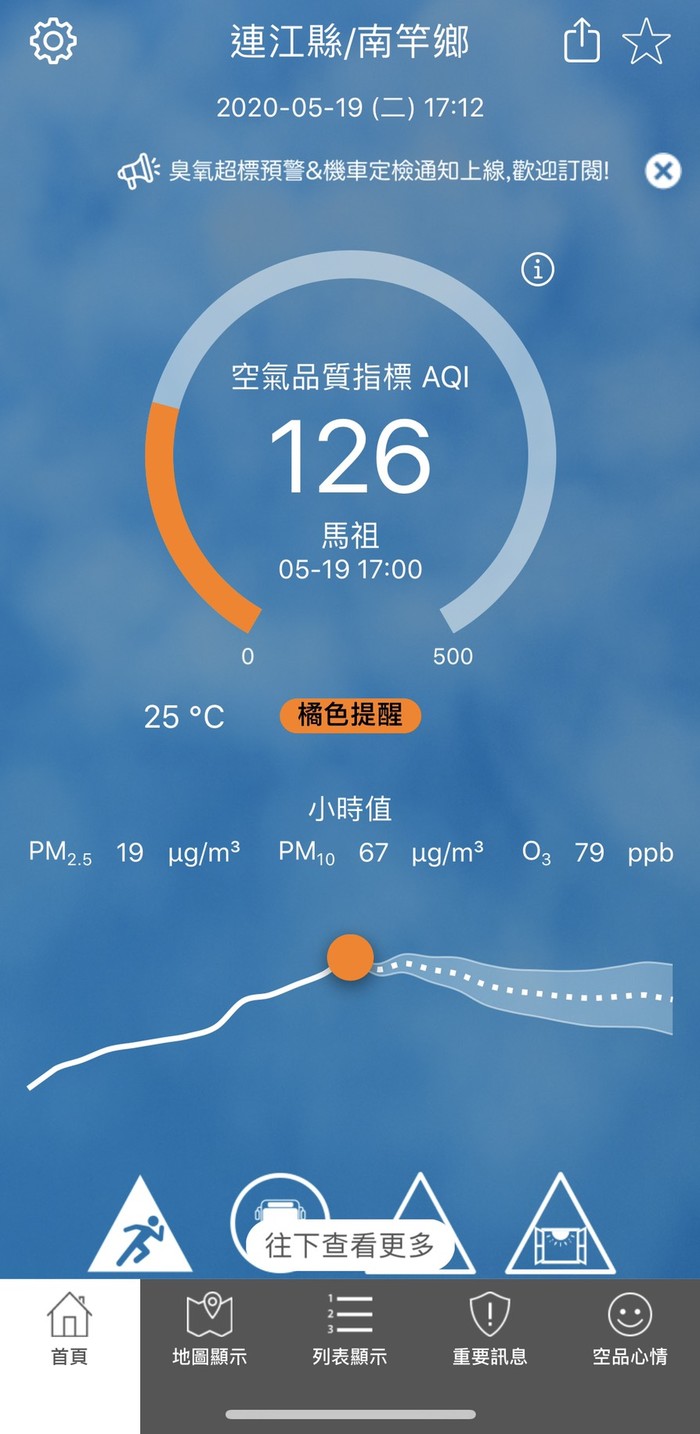This screenshot has width=700, height=1434.
Task: Switch to the 地圖顯示 tab
Action: pyautogui.click(x=209, y=1329)
